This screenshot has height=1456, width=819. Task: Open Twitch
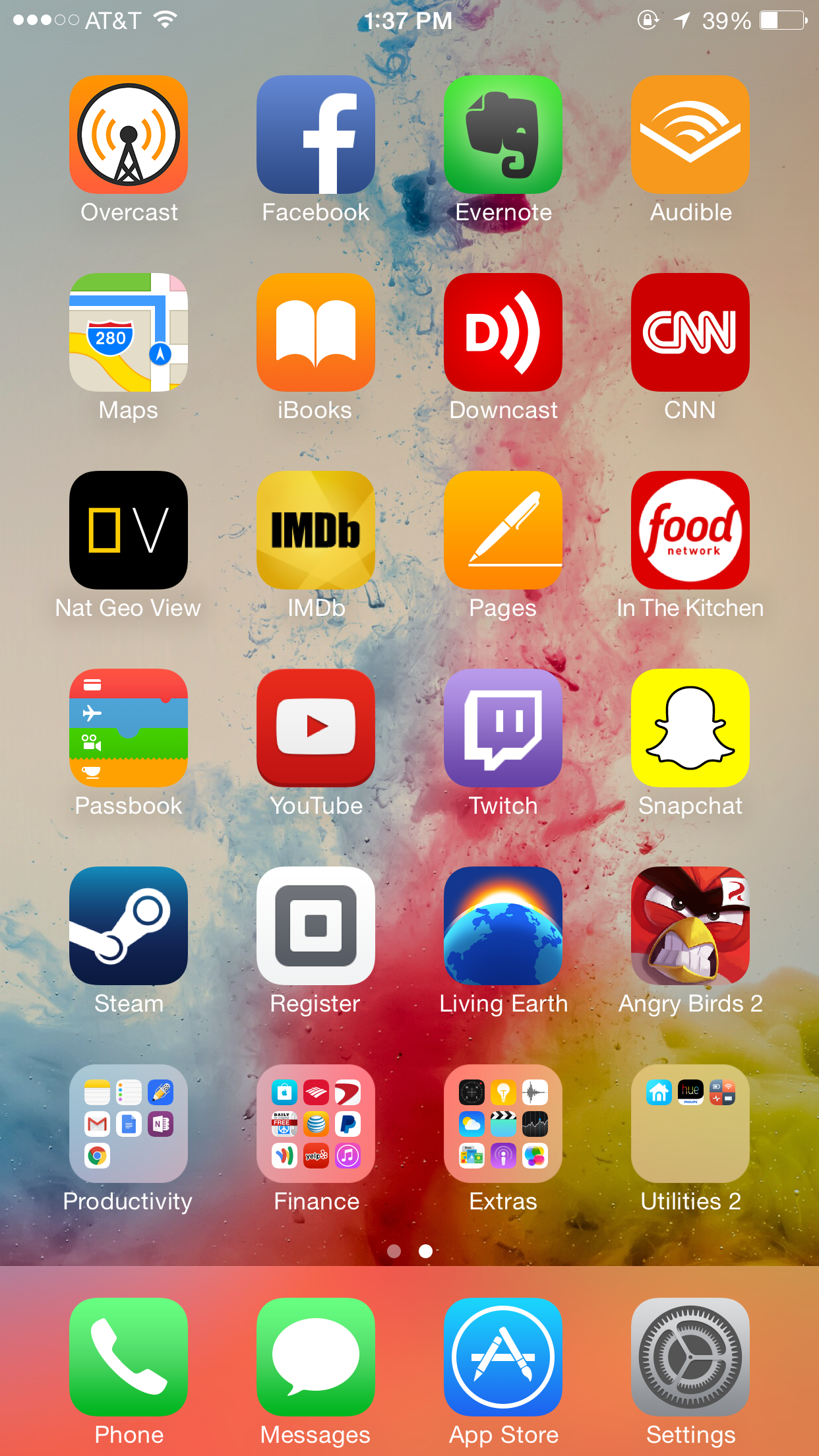503,728
